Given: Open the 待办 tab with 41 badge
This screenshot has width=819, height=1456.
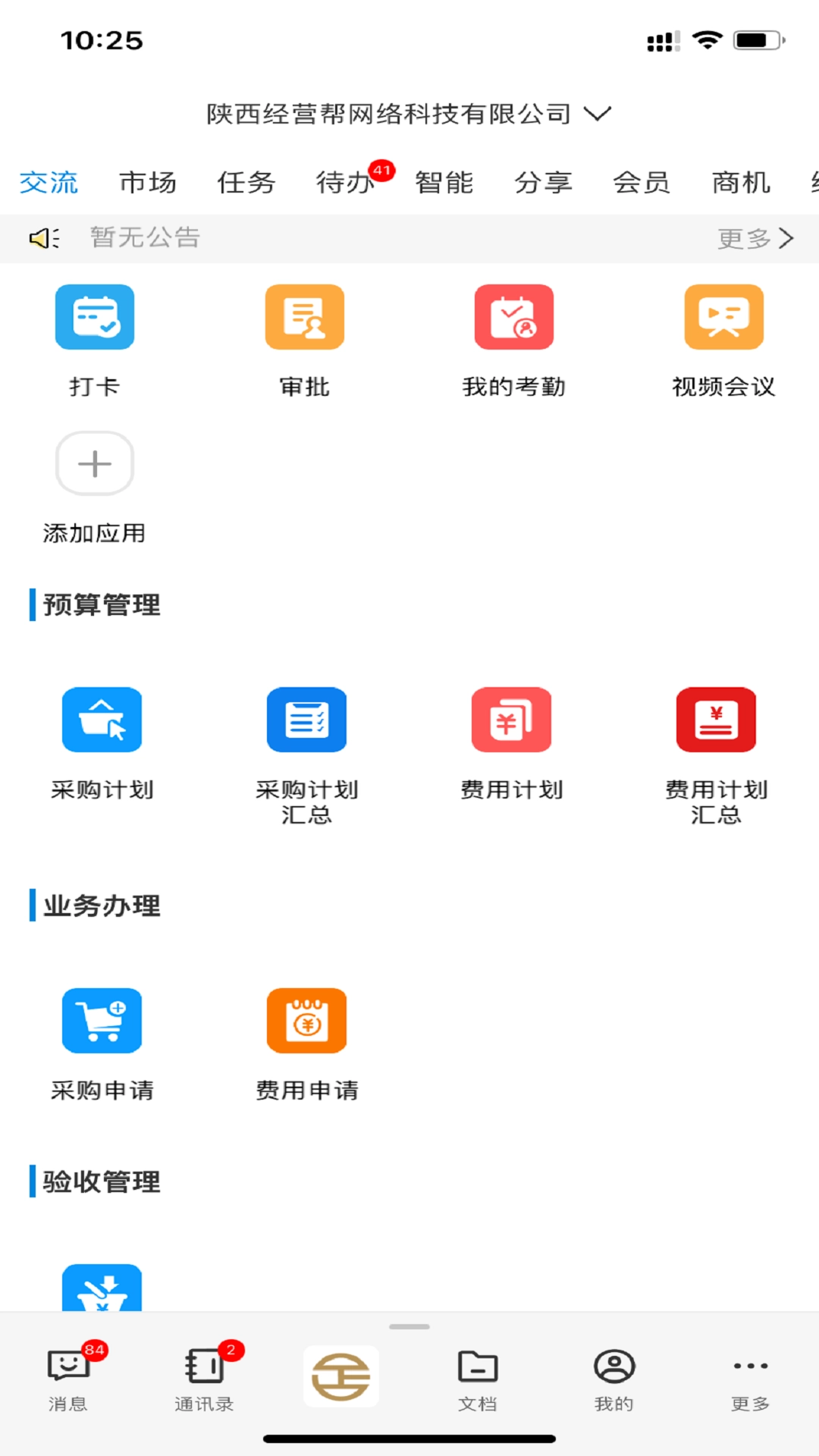Looking at the screenshot, I should tap(345, 181).
